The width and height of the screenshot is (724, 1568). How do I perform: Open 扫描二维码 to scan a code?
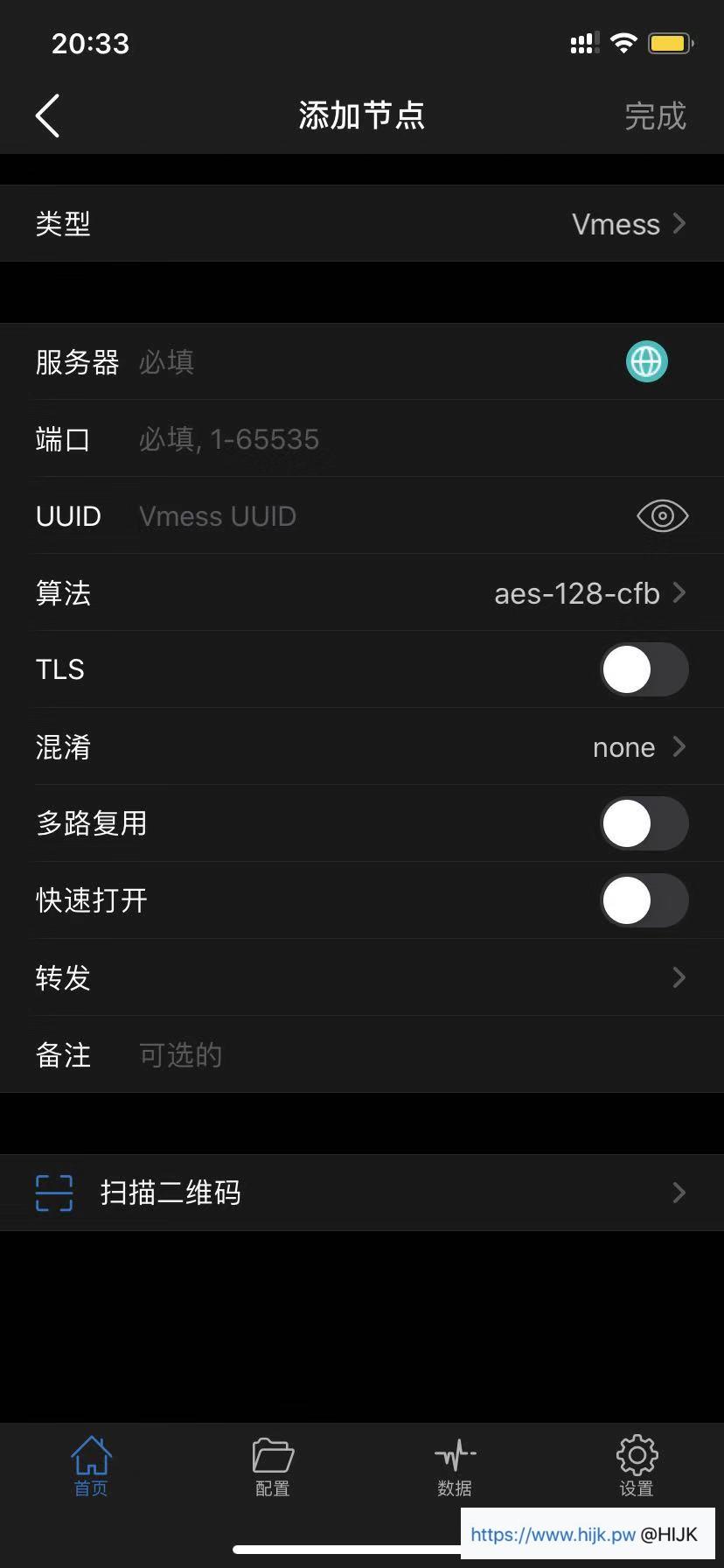[x=362, y=1193]
